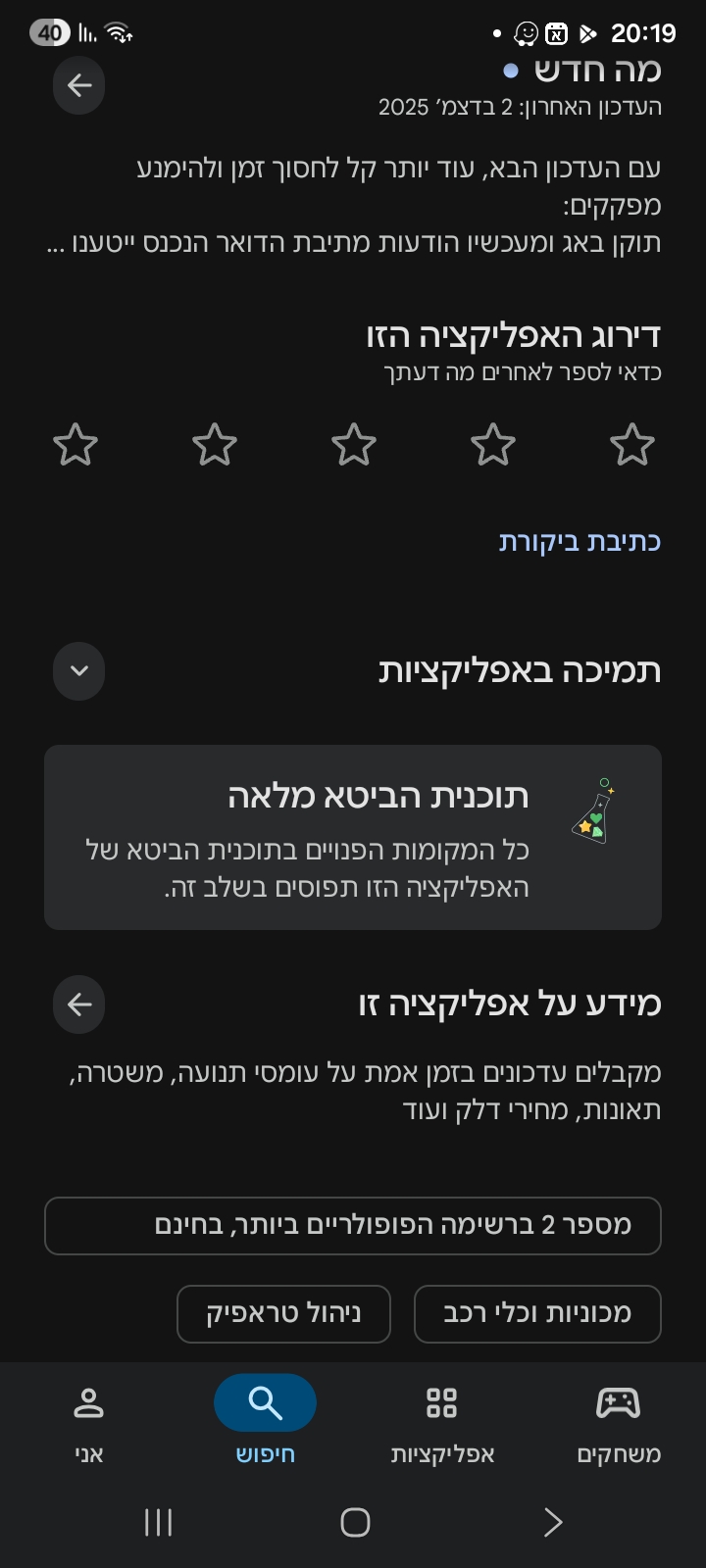
Task: Open the "מספר 2 ברשימה הפופולריים ביותר, בחינם" chip
Action: (353, 1226)
